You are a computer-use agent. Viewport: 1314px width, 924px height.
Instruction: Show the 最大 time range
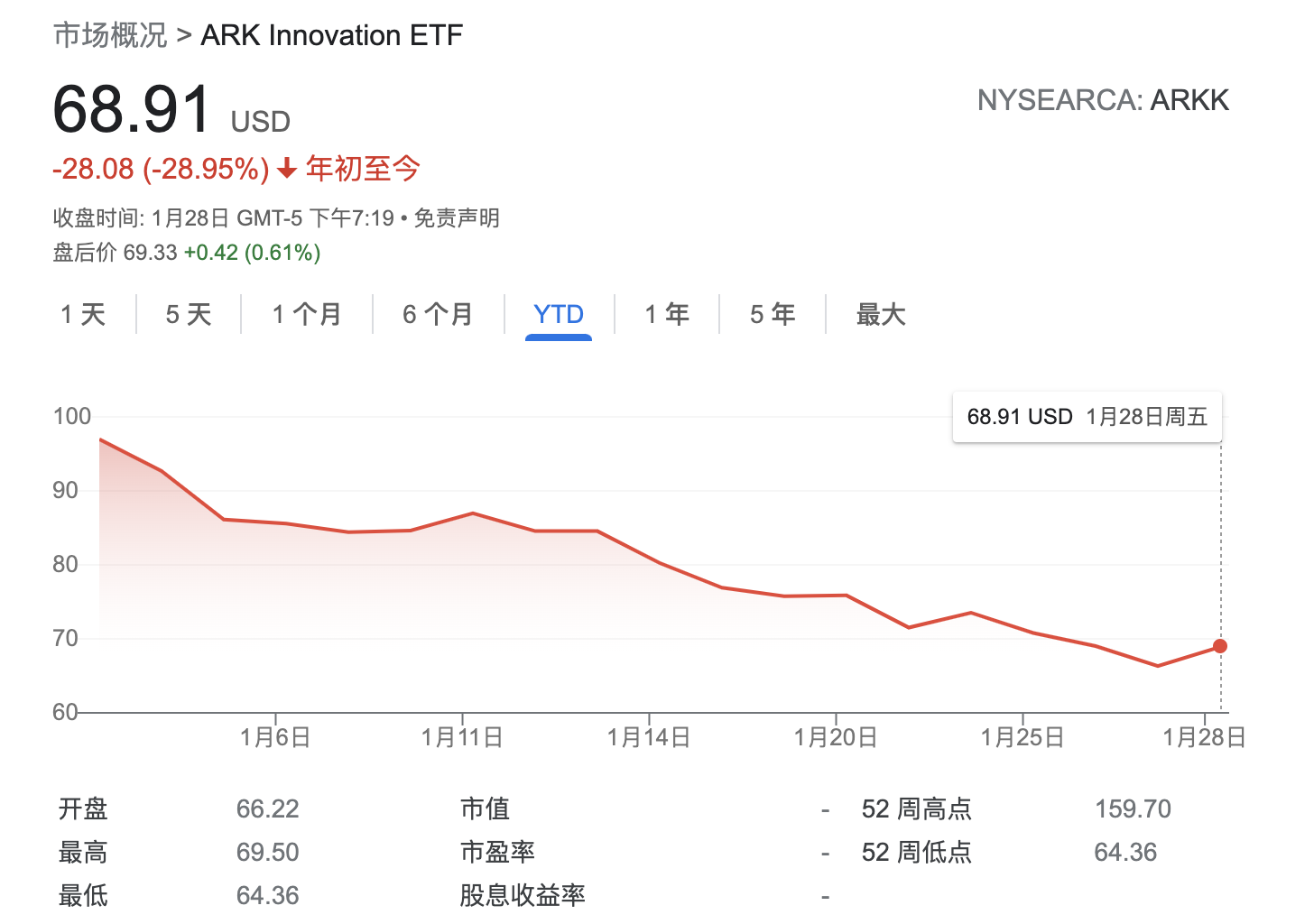(x=881, y=314)
